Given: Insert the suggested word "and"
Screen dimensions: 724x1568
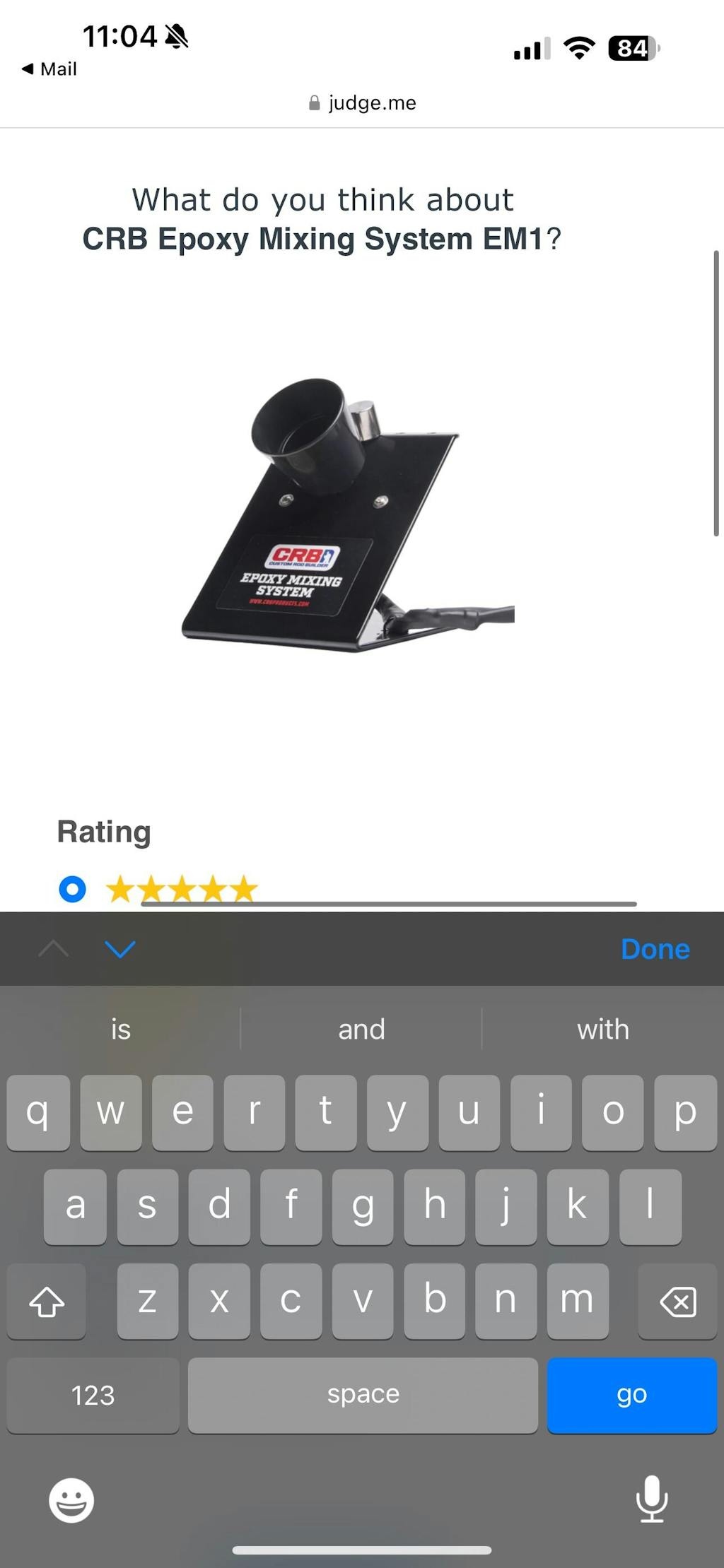Looking at the screenshot, I should (361, 1030).
